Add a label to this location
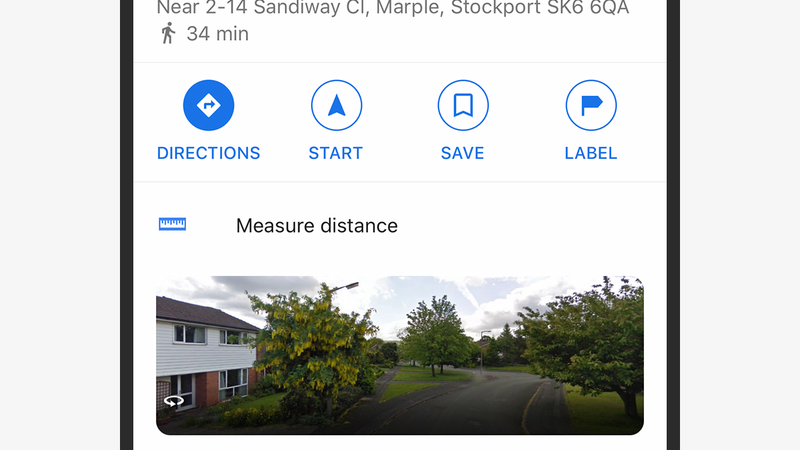The height and width of the screenshot is (450, 800). [x=591, y=106]
